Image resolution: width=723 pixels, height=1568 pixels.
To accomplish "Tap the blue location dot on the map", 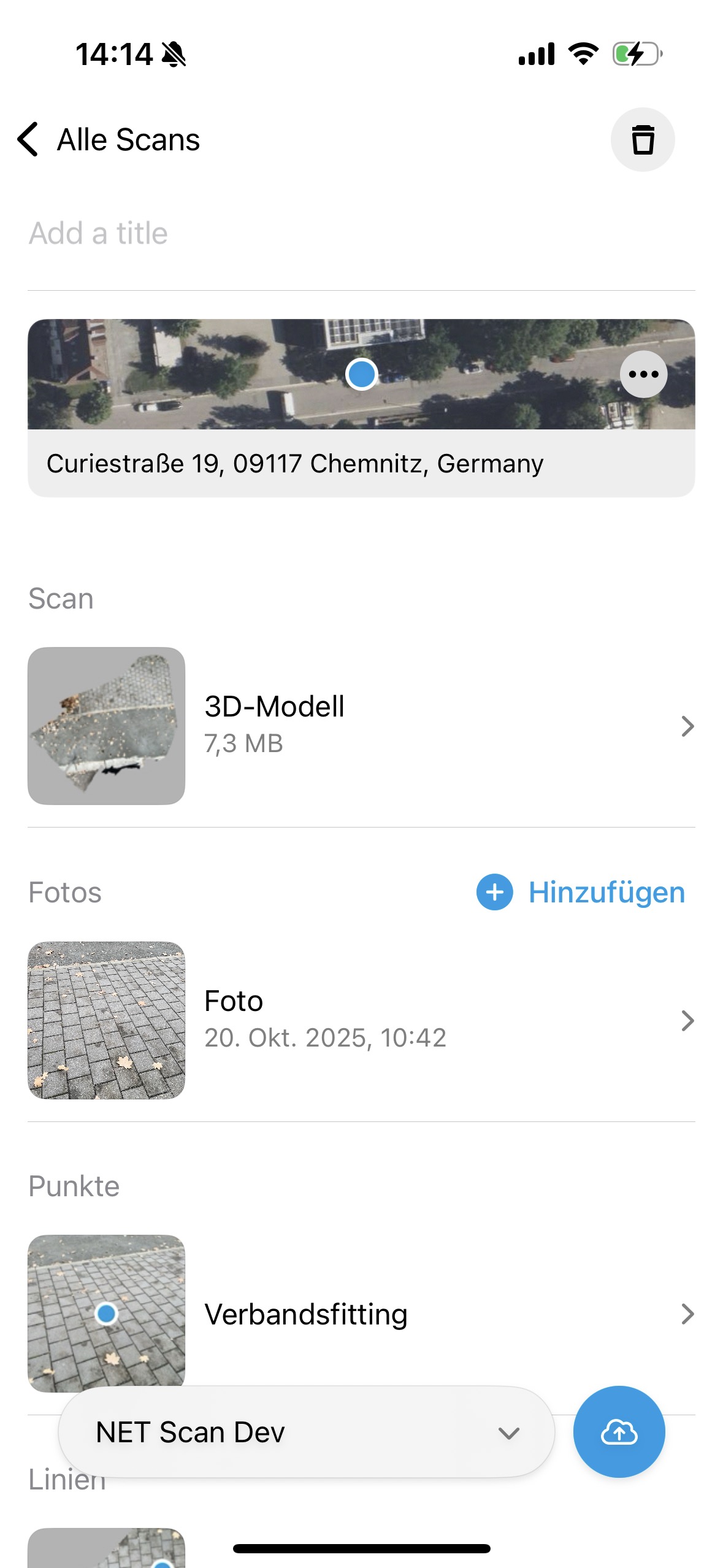I will click(362, 374).
